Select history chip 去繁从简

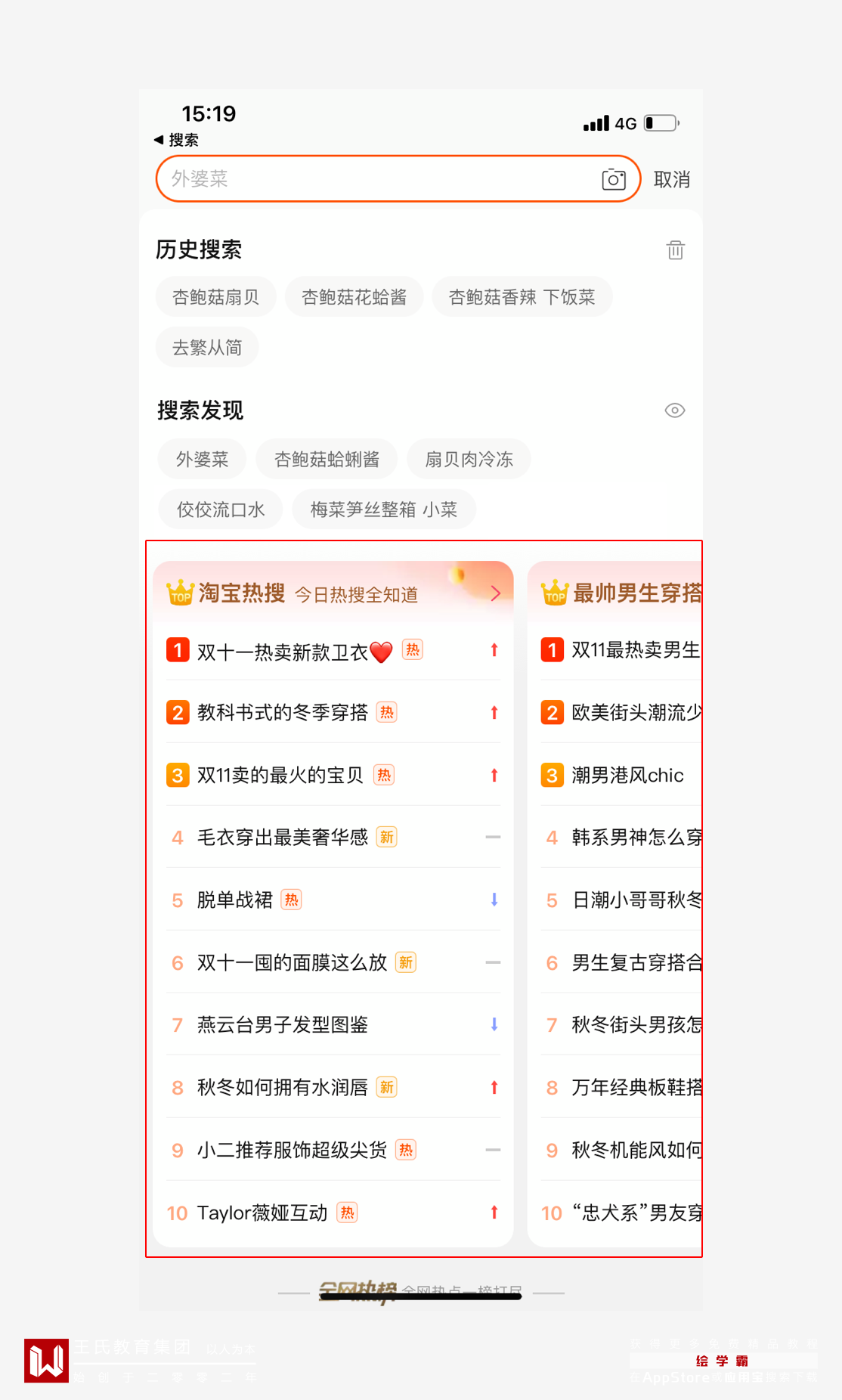coord(207,348)
